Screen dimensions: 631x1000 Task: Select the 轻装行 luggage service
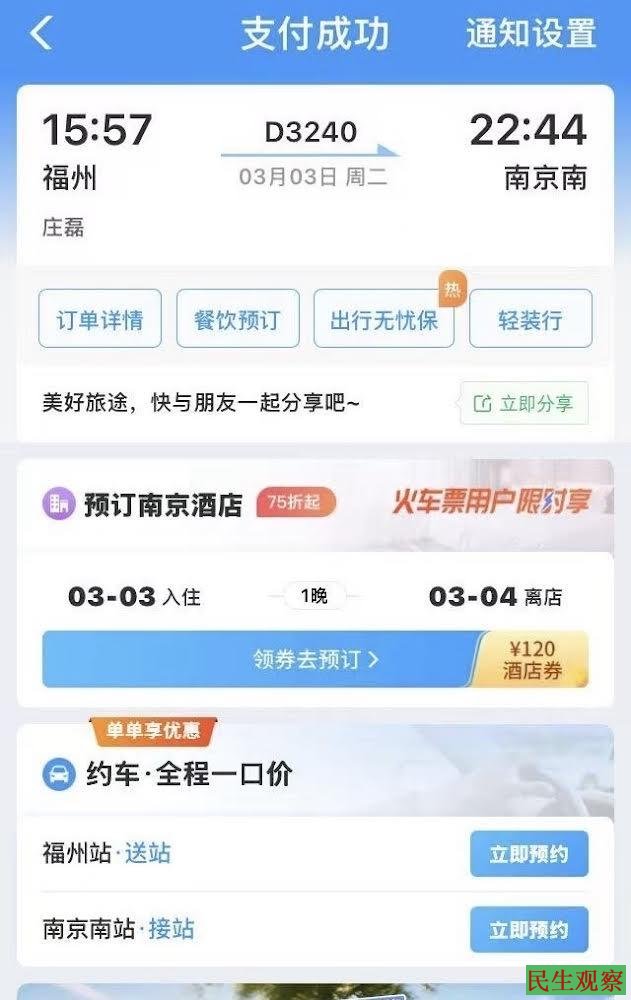[530, 320]
